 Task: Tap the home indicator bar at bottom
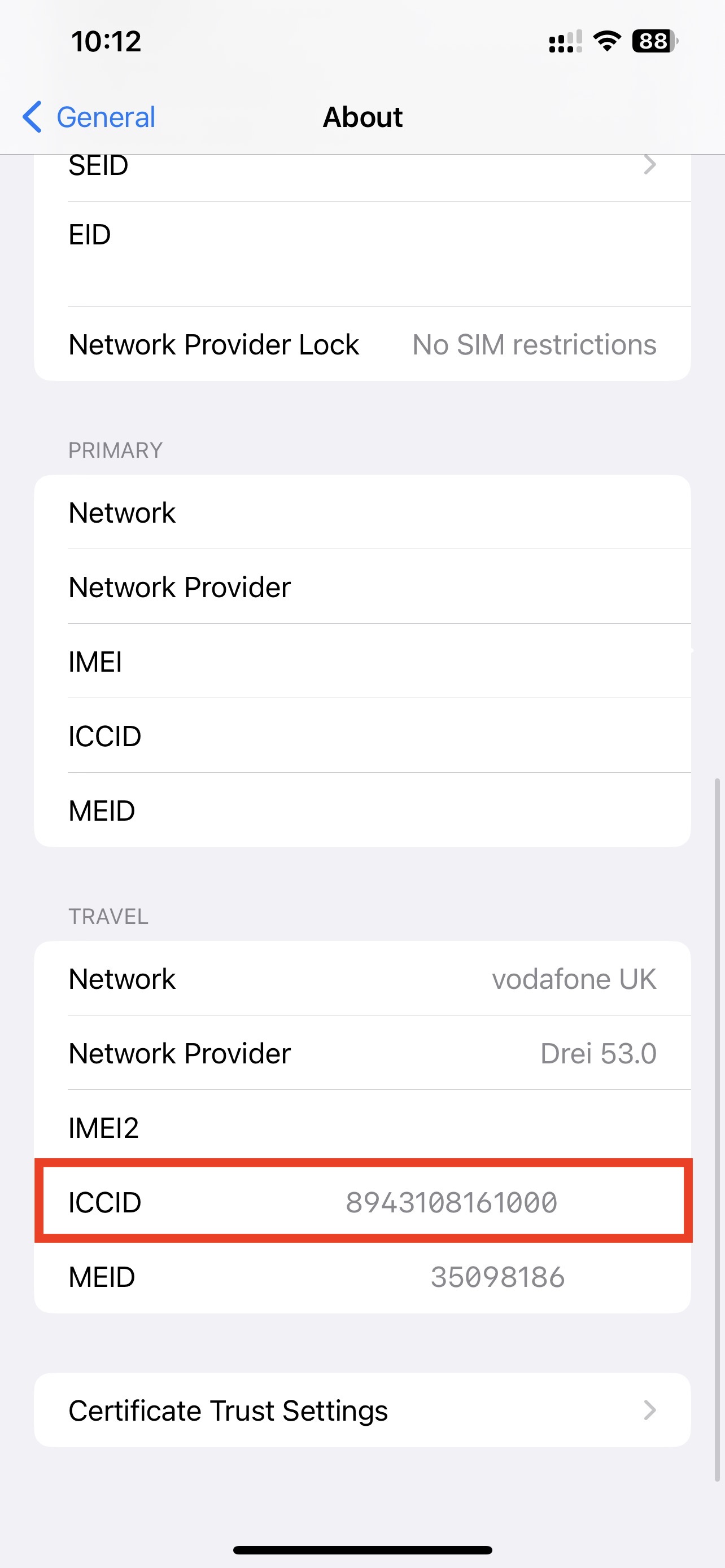pos(362,1549)
